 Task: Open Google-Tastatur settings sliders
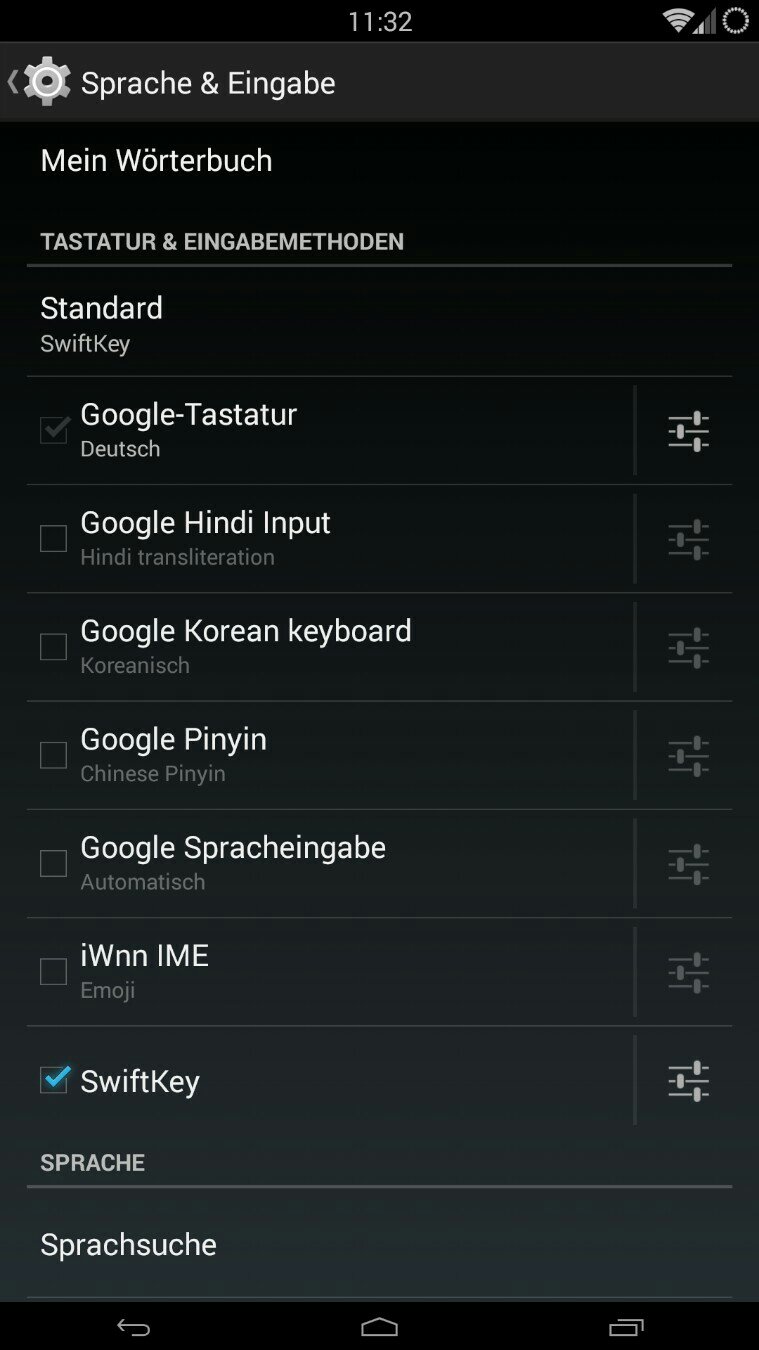(x=688, y=431)
